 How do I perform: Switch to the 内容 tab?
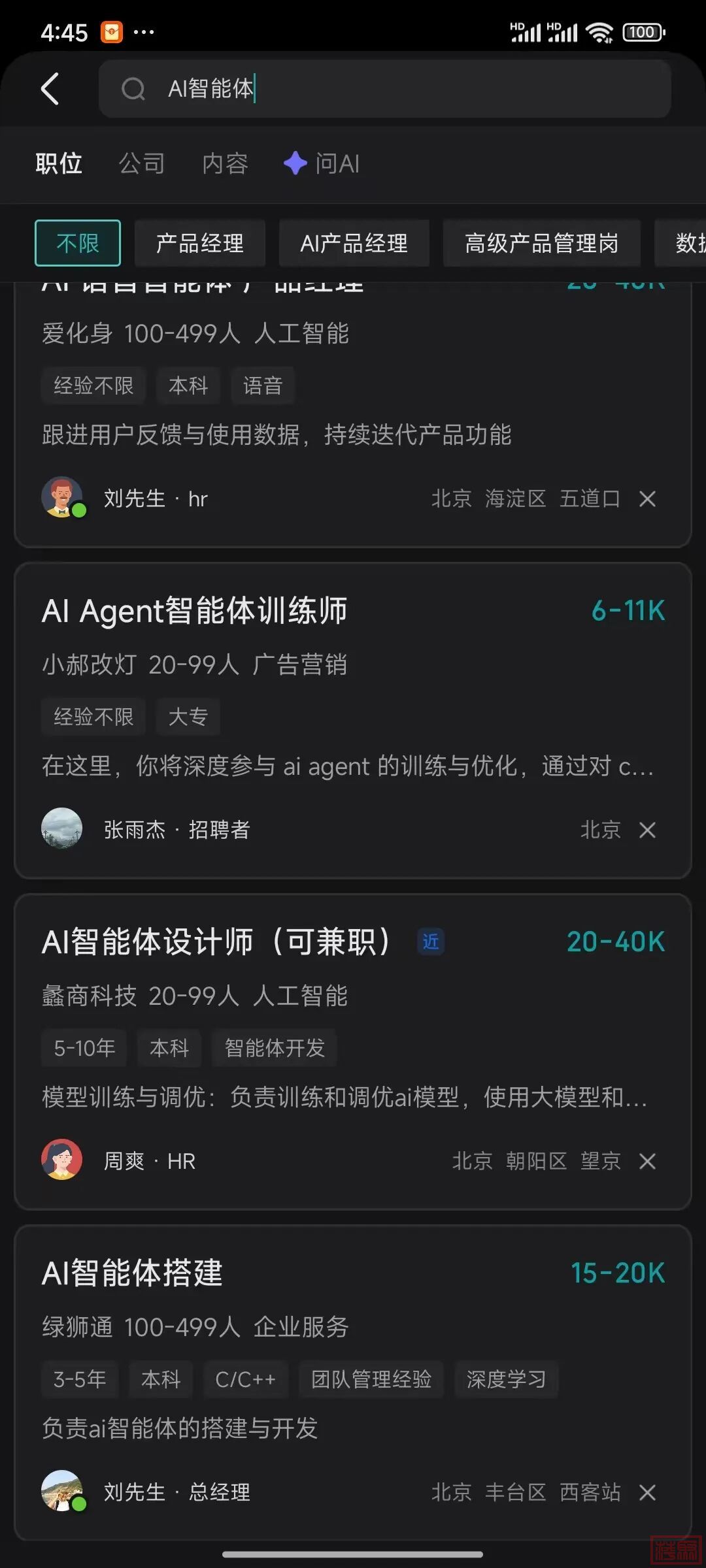pos(225,163)
